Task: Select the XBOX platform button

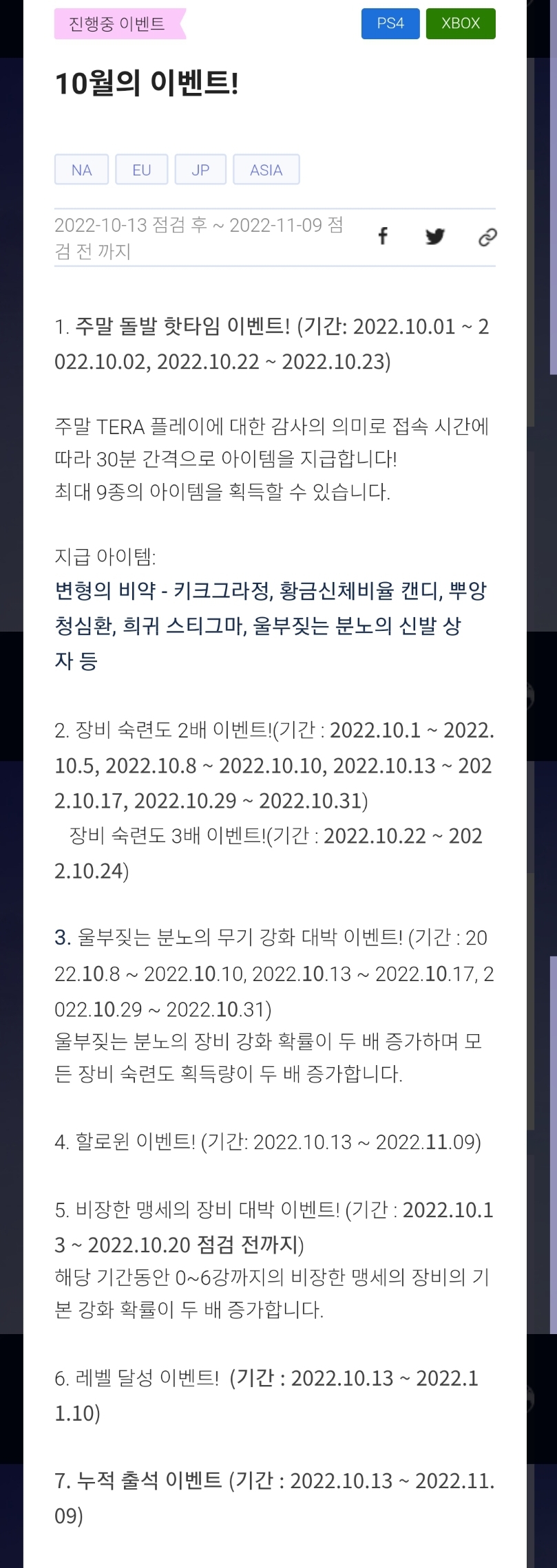Action: (x=461, y=23)
